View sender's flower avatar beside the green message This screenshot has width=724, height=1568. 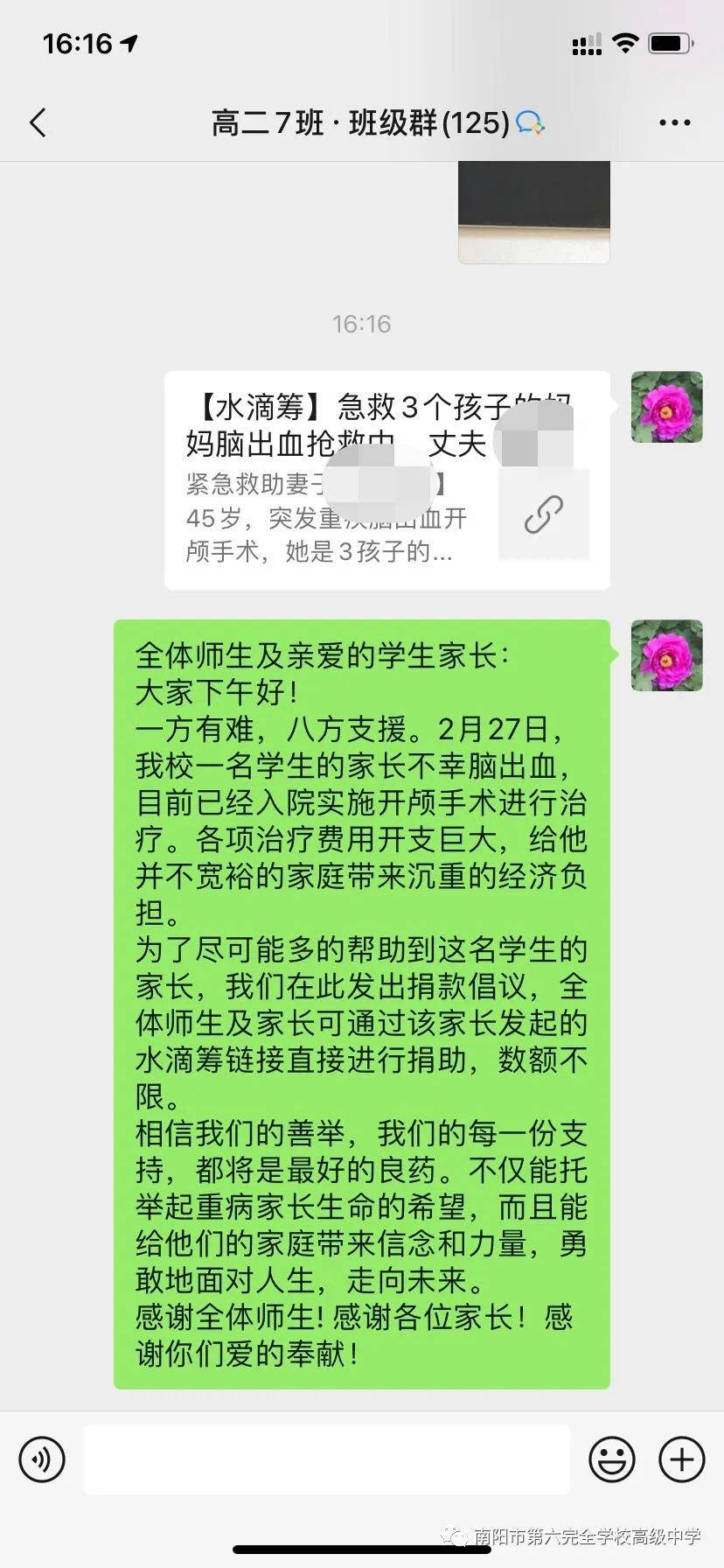click(x=666, y=655)
